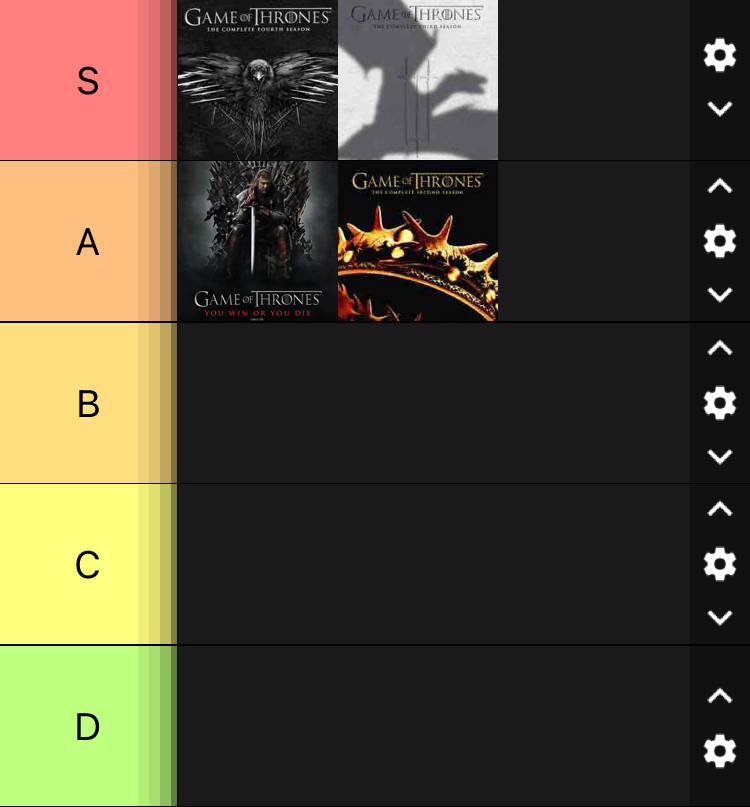Open settings gear for A tier row
The width and height of the screenshot is (750, 807).
tap(720, 240)
